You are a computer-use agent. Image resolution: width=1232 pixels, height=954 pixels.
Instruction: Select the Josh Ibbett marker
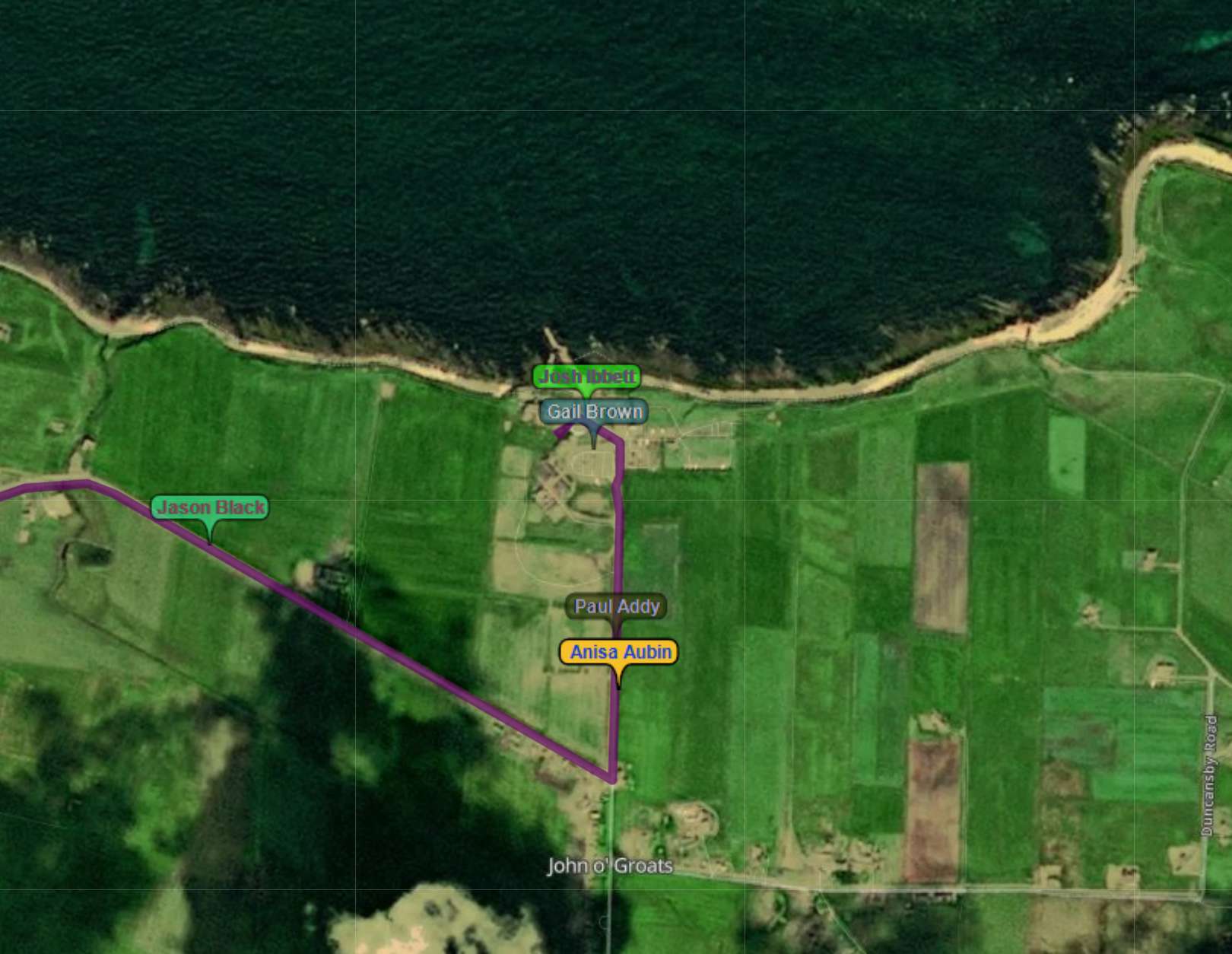pyautogui.click(x=586, y=377)
